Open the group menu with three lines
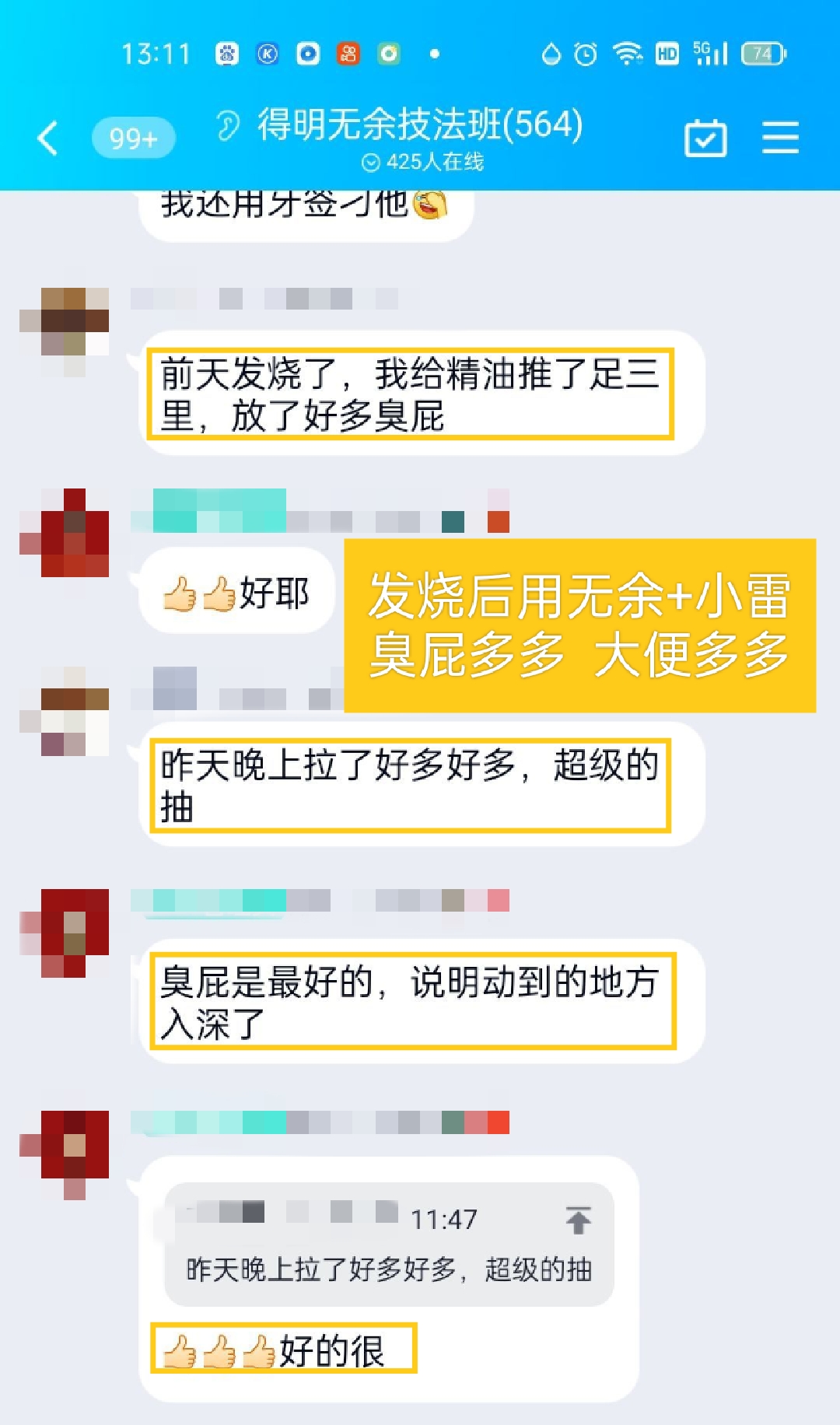This screenshot has width=840, height=1425. coord(780,138)
